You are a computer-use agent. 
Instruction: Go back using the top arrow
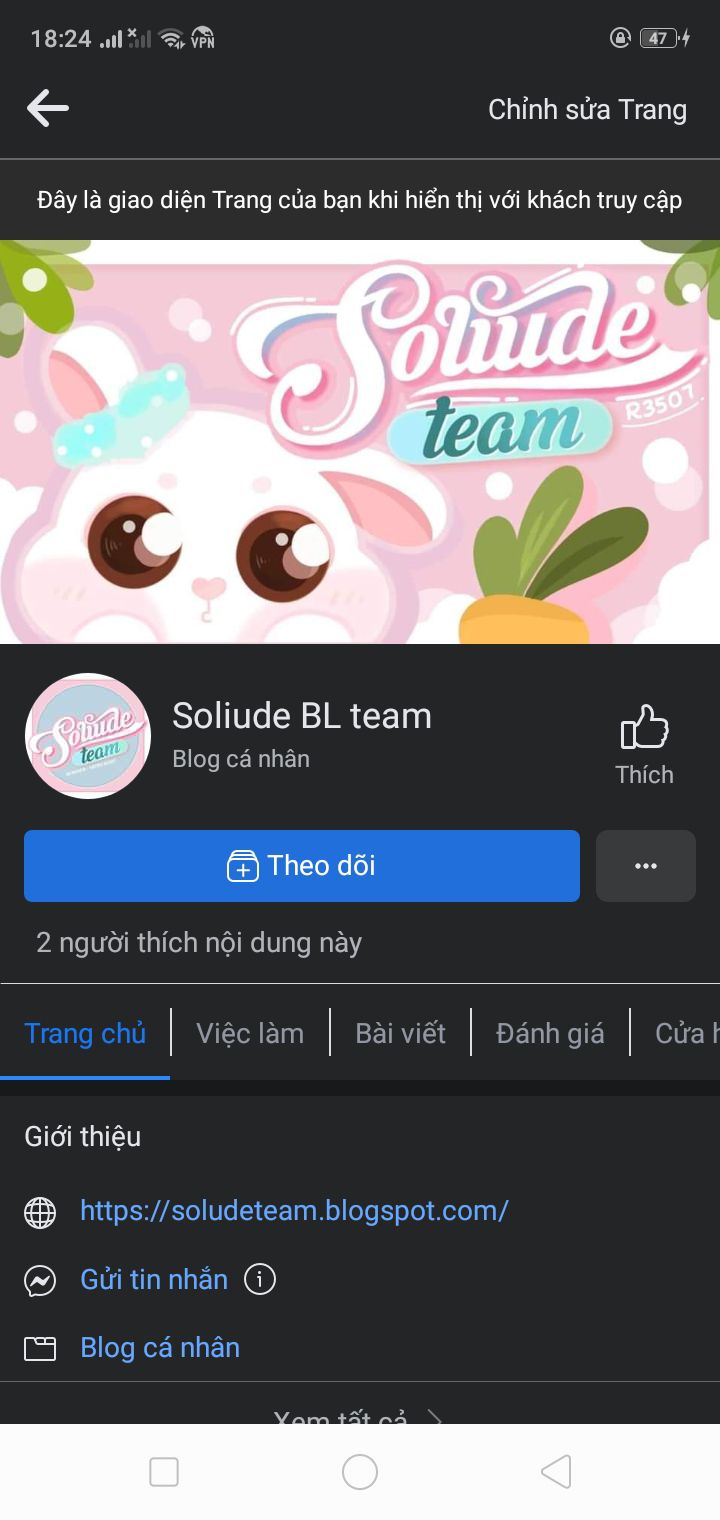(x=48, y=108)
